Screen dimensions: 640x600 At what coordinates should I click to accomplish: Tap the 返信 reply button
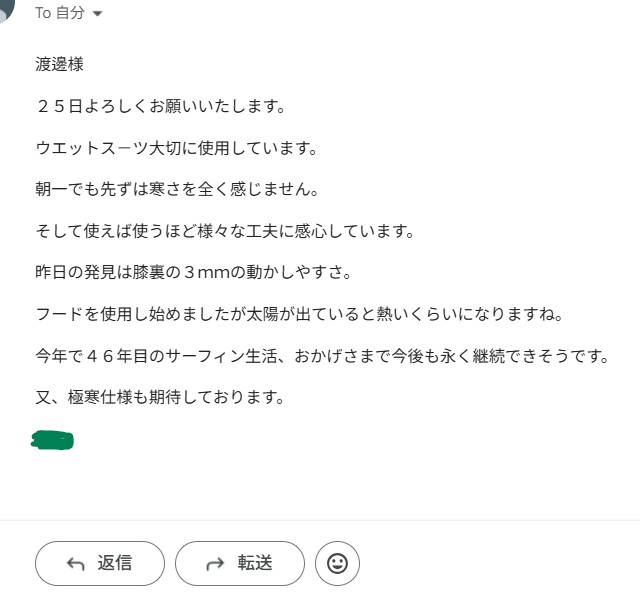point(99,563)
